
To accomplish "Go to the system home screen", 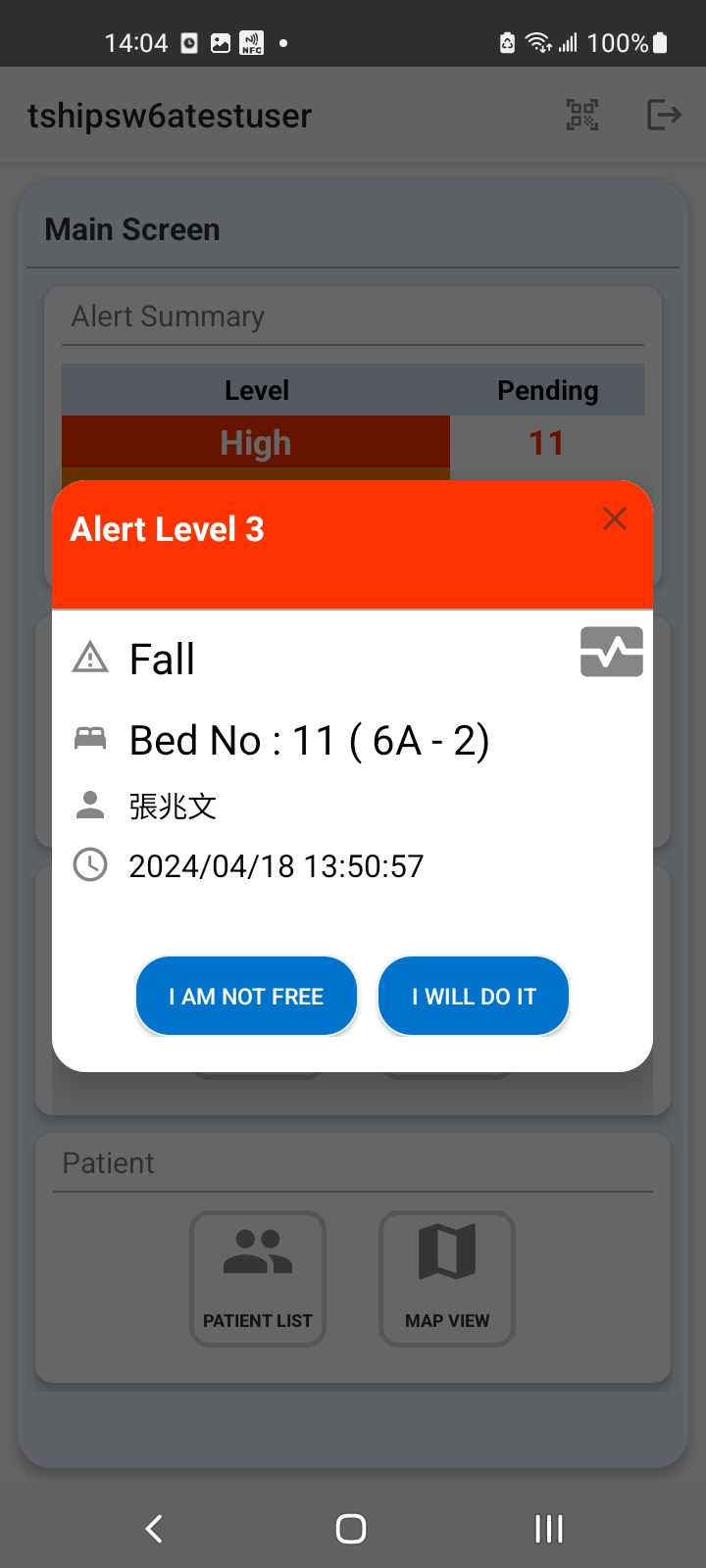I will pyautogui.click(x=351, y=1529).
